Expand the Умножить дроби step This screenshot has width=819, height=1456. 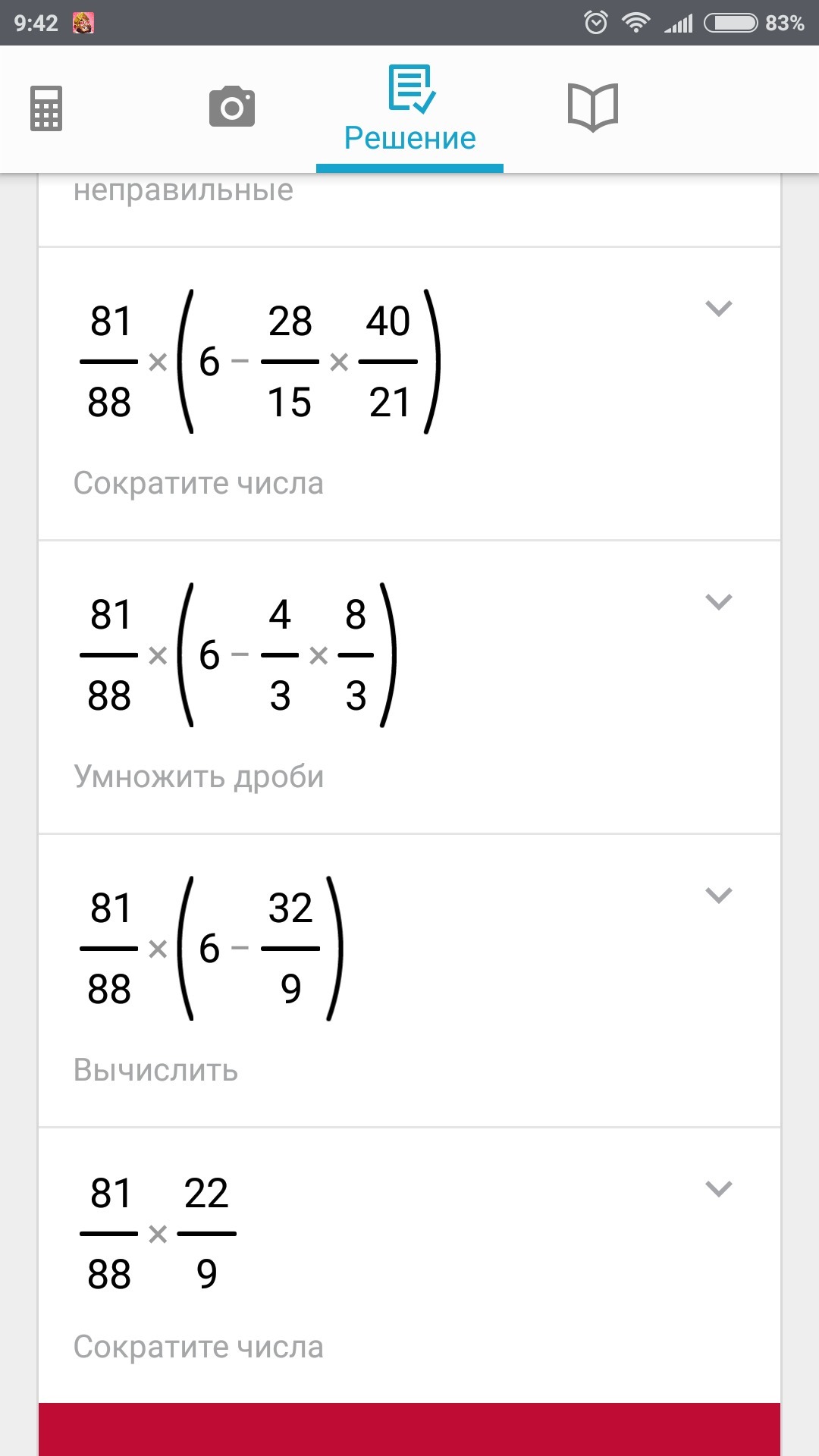pos(719,602)
